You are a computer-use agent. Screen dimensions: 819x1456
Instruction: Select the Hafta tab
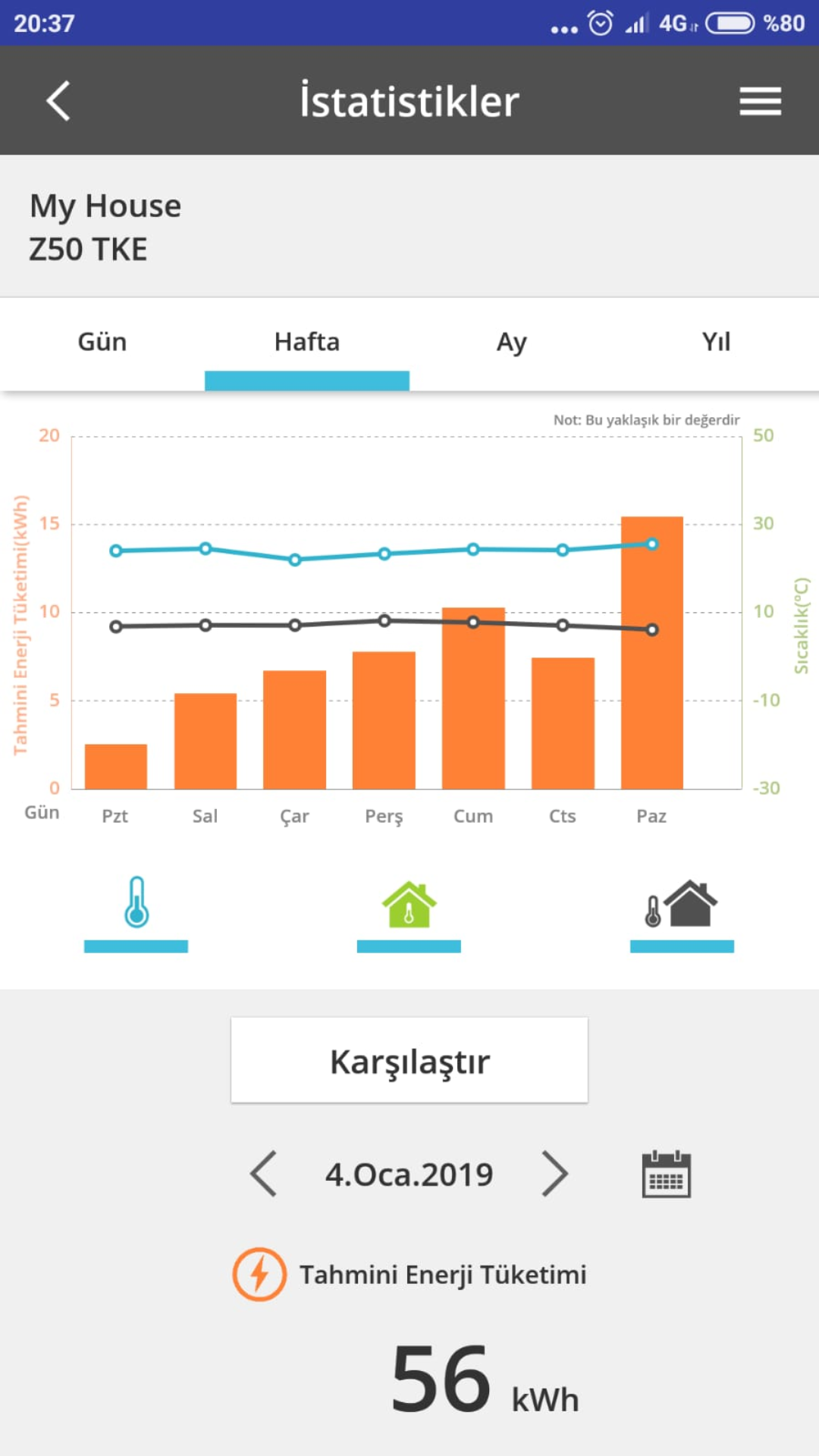point(307,343)
